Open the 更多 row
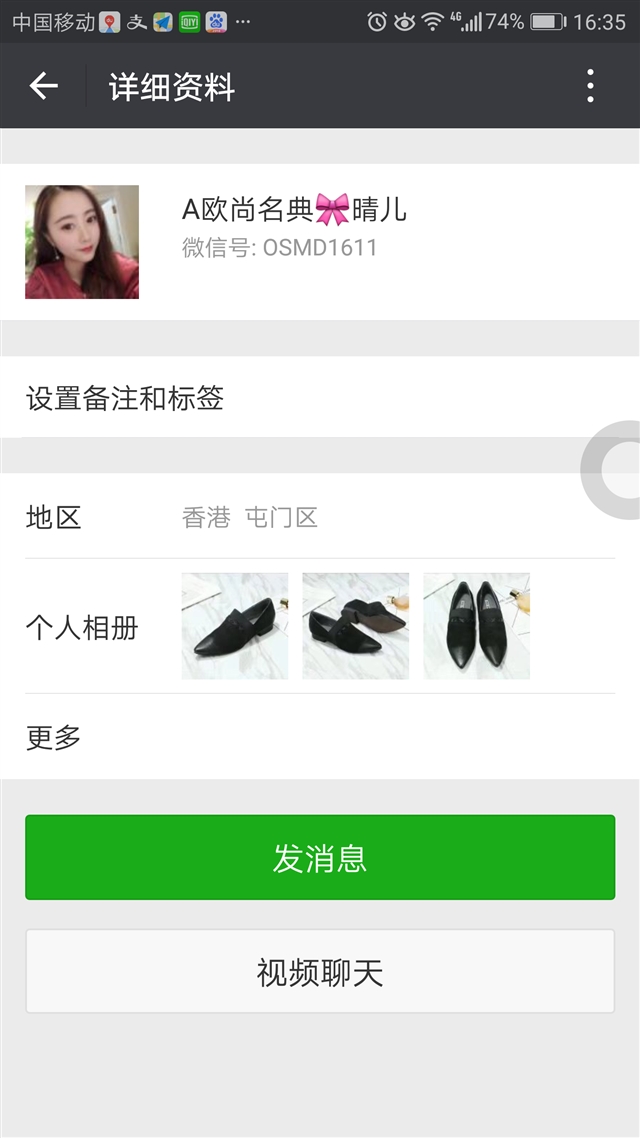The width and height of the screenshot is (640, 1138). (320, 737)
